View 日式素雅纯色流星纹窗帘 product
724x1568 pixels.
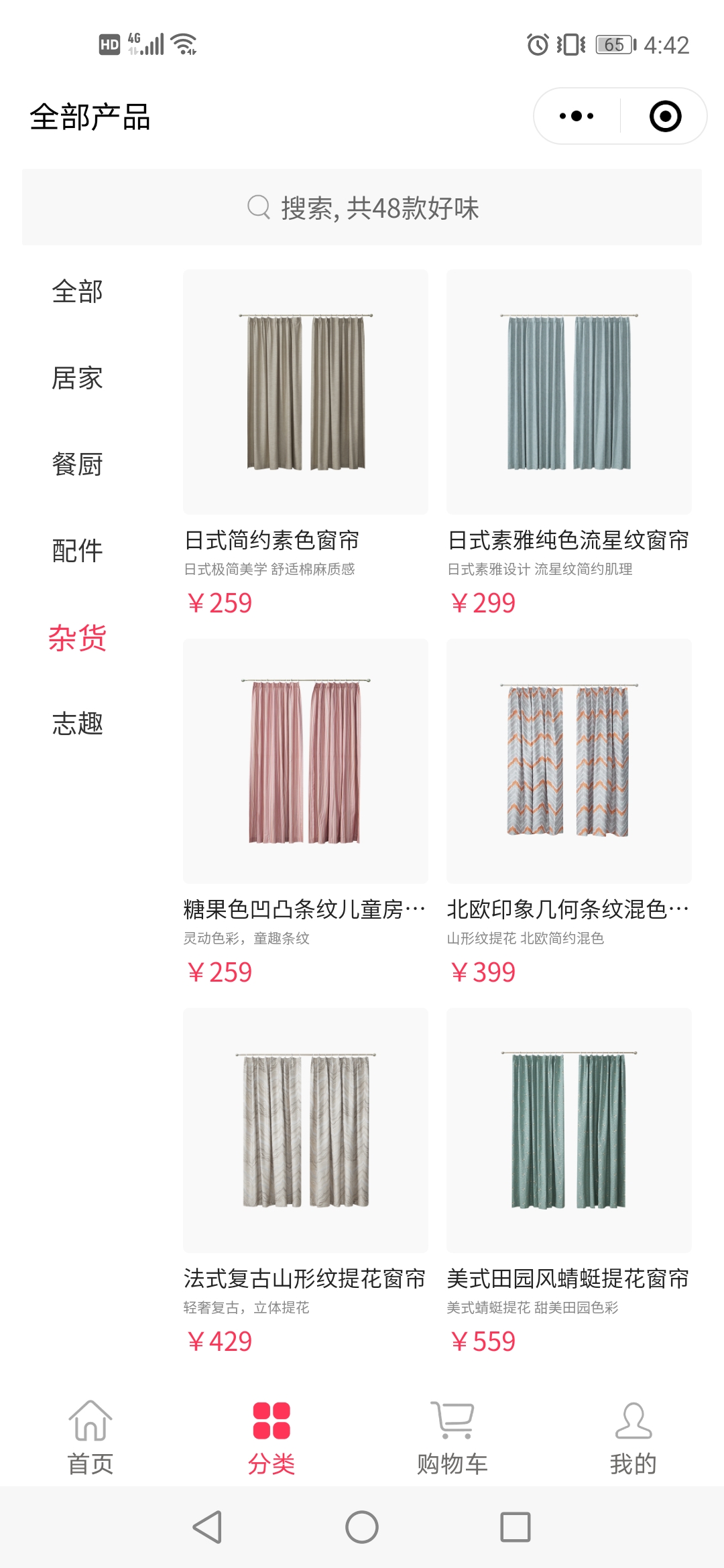tap(569, 443)
